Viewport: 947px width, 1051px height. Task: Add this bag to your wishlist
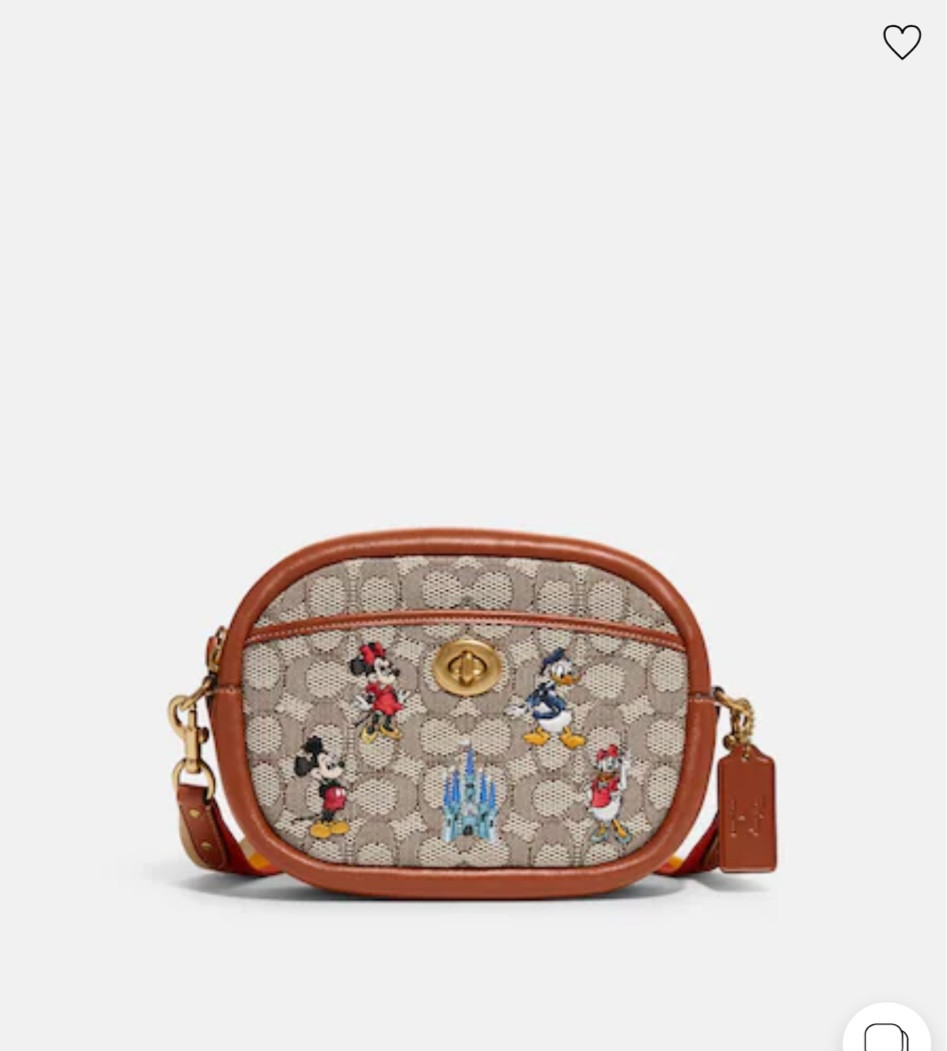(901, 42)
